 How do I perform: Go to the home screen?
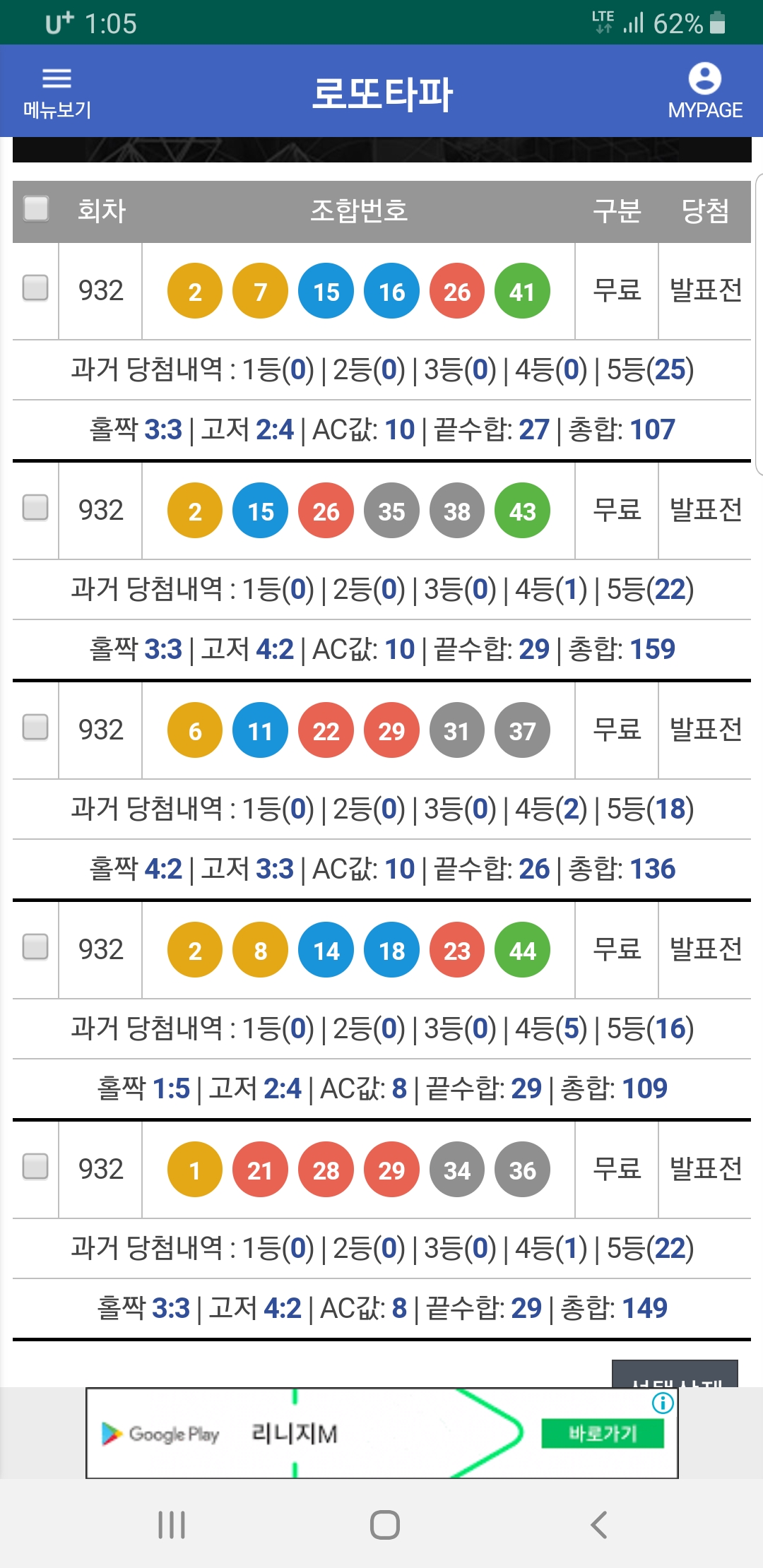[384, 1524]
